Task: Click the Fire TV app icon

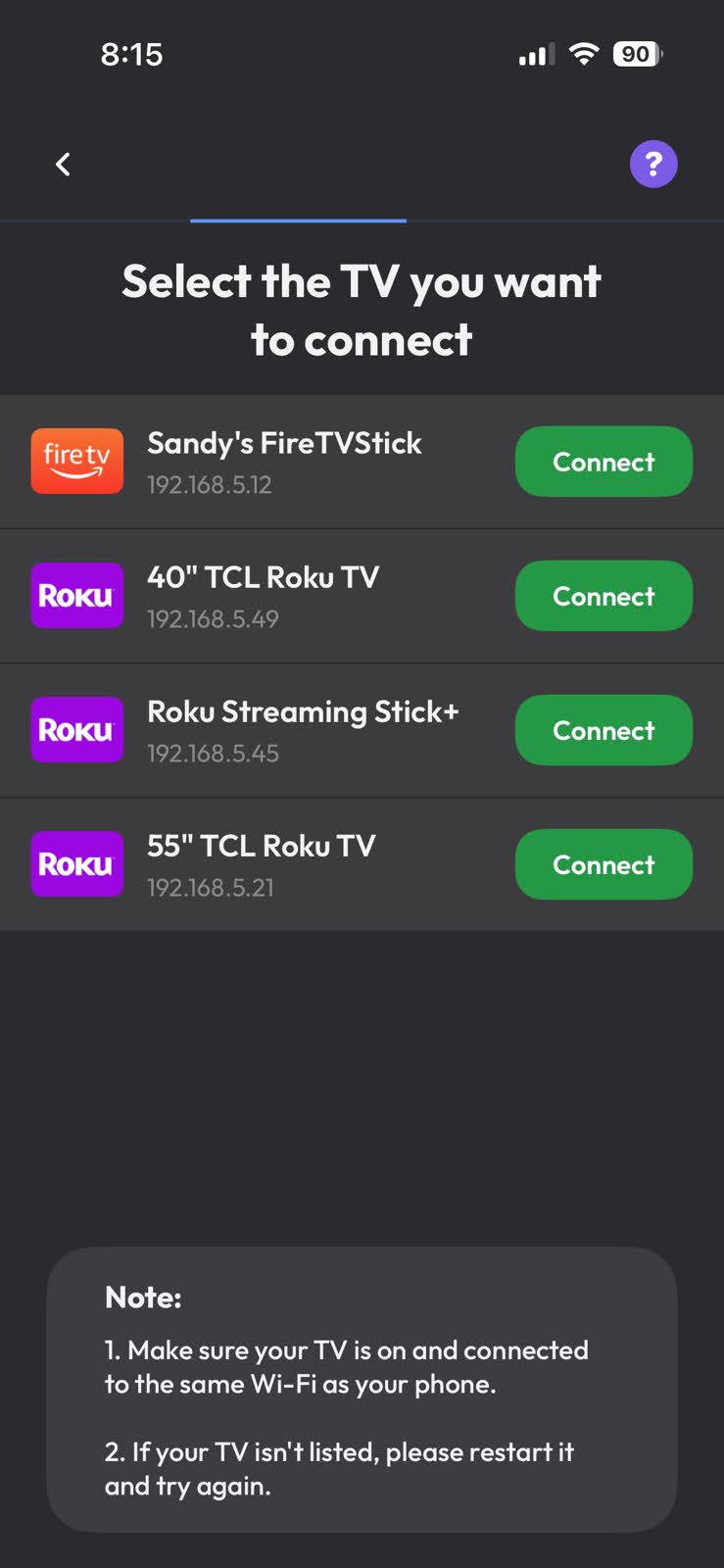Action: 76,461
